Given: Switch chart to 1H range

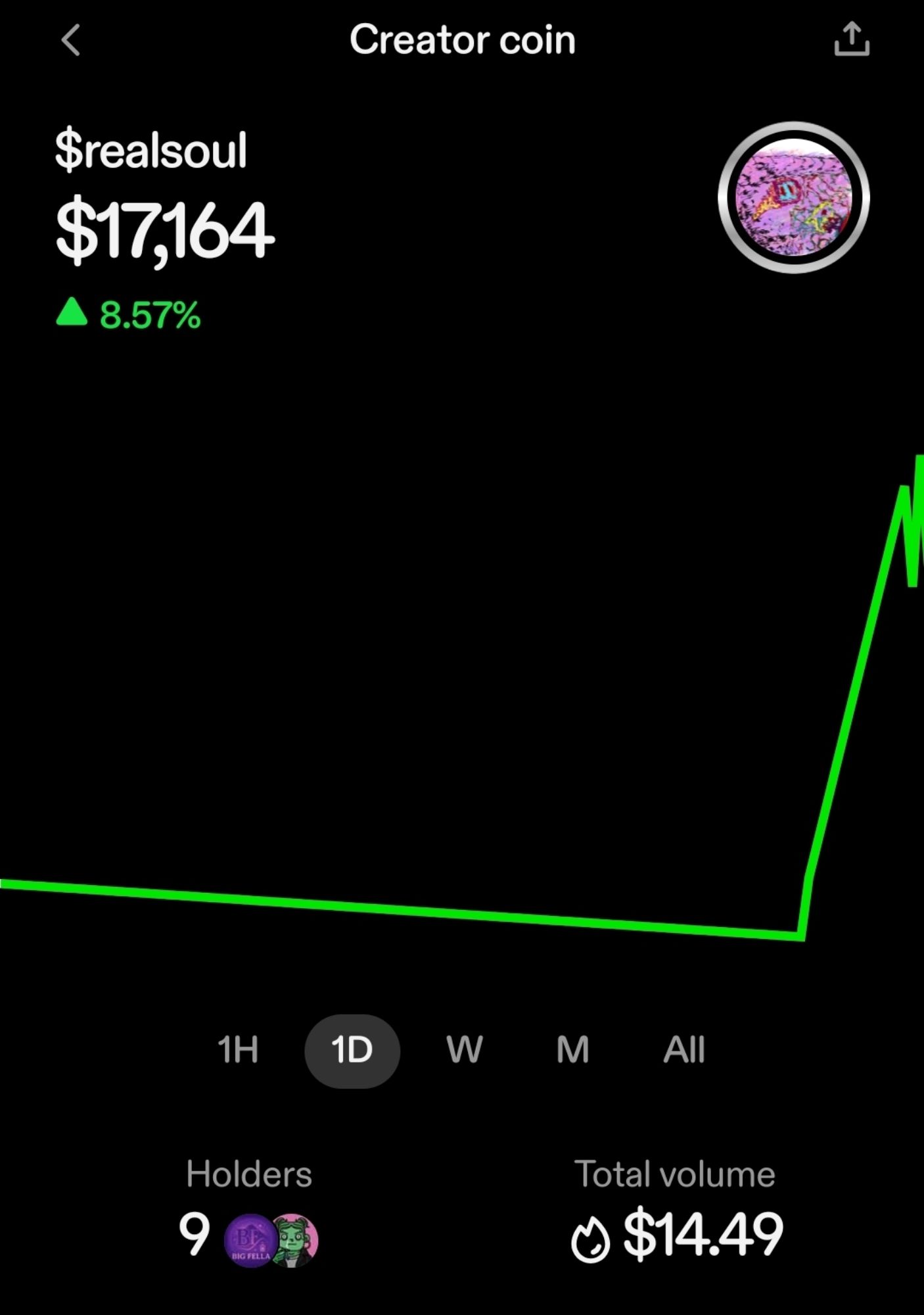Looking at the screenshot, I should tap(237, 1049).
